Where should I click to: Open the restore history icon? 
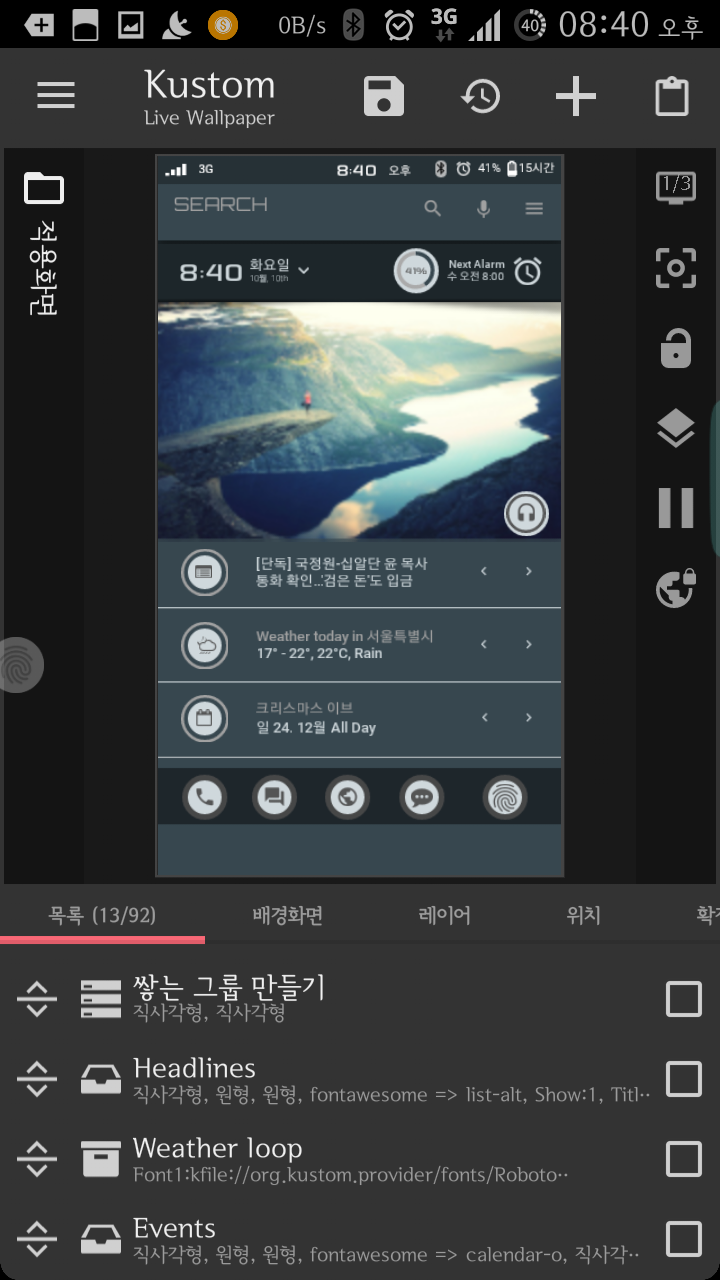click(480, 97)
